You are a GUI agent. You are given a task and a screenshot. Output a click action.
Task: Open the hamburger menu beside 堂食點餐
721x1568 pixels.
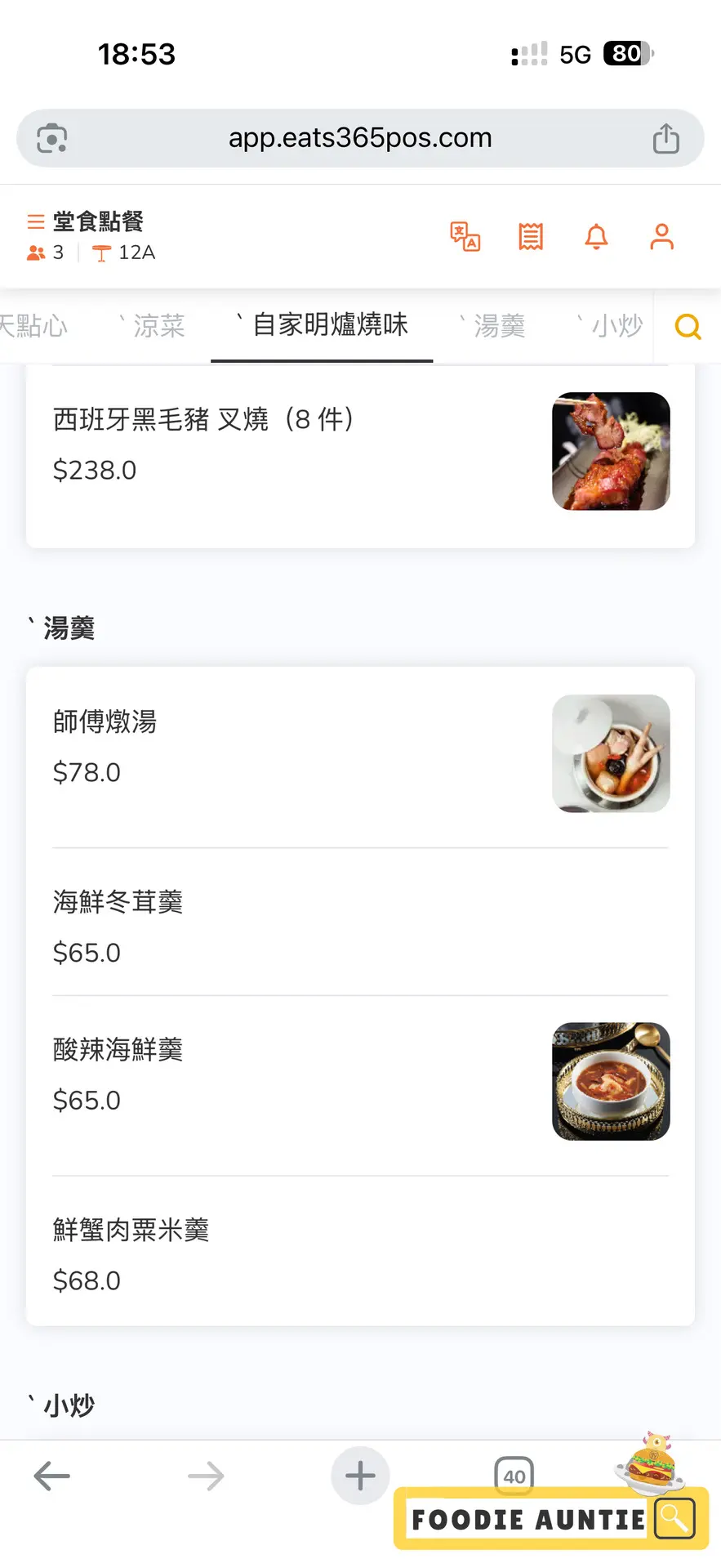coord(35,221)
